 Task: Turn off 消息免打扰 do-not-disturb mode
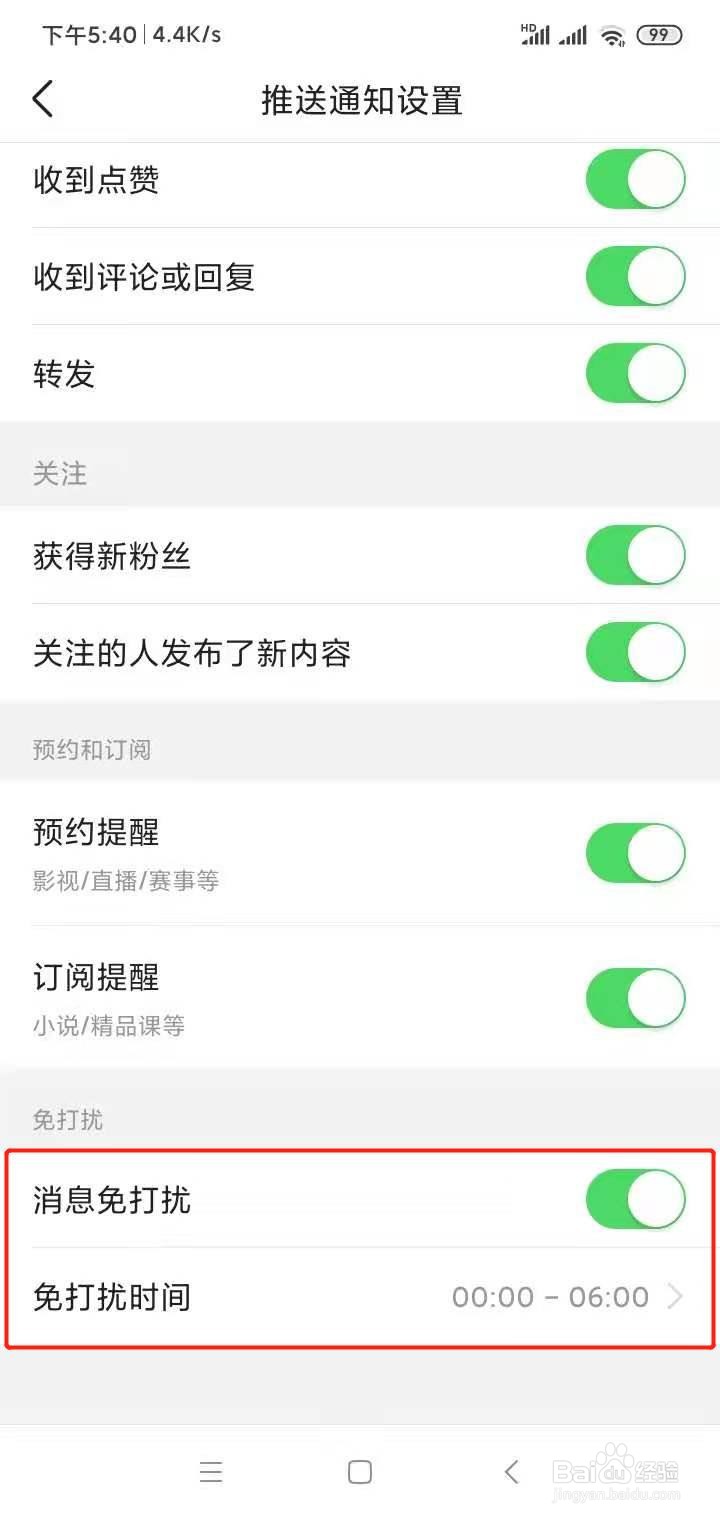635,1199
